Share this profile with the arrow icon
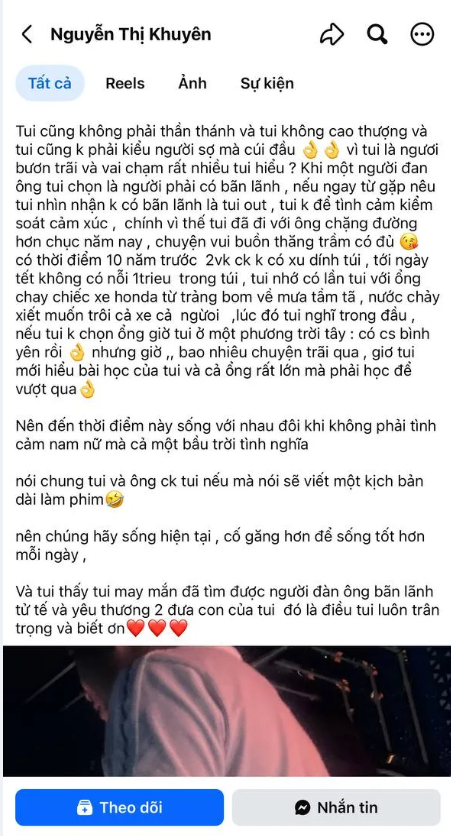The image size is (451, 836). click(332, 35)
